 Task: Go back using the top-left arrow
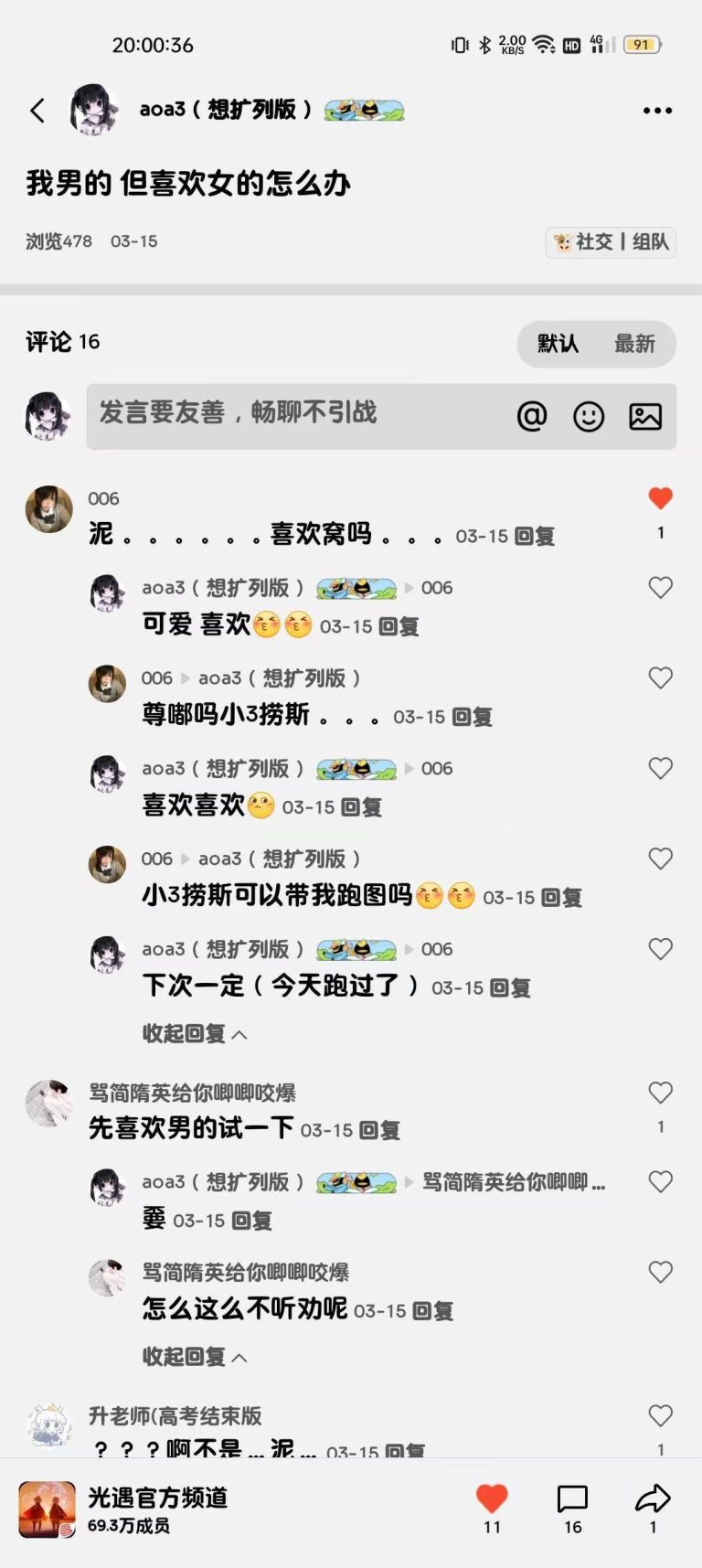(x=37, y=111)
